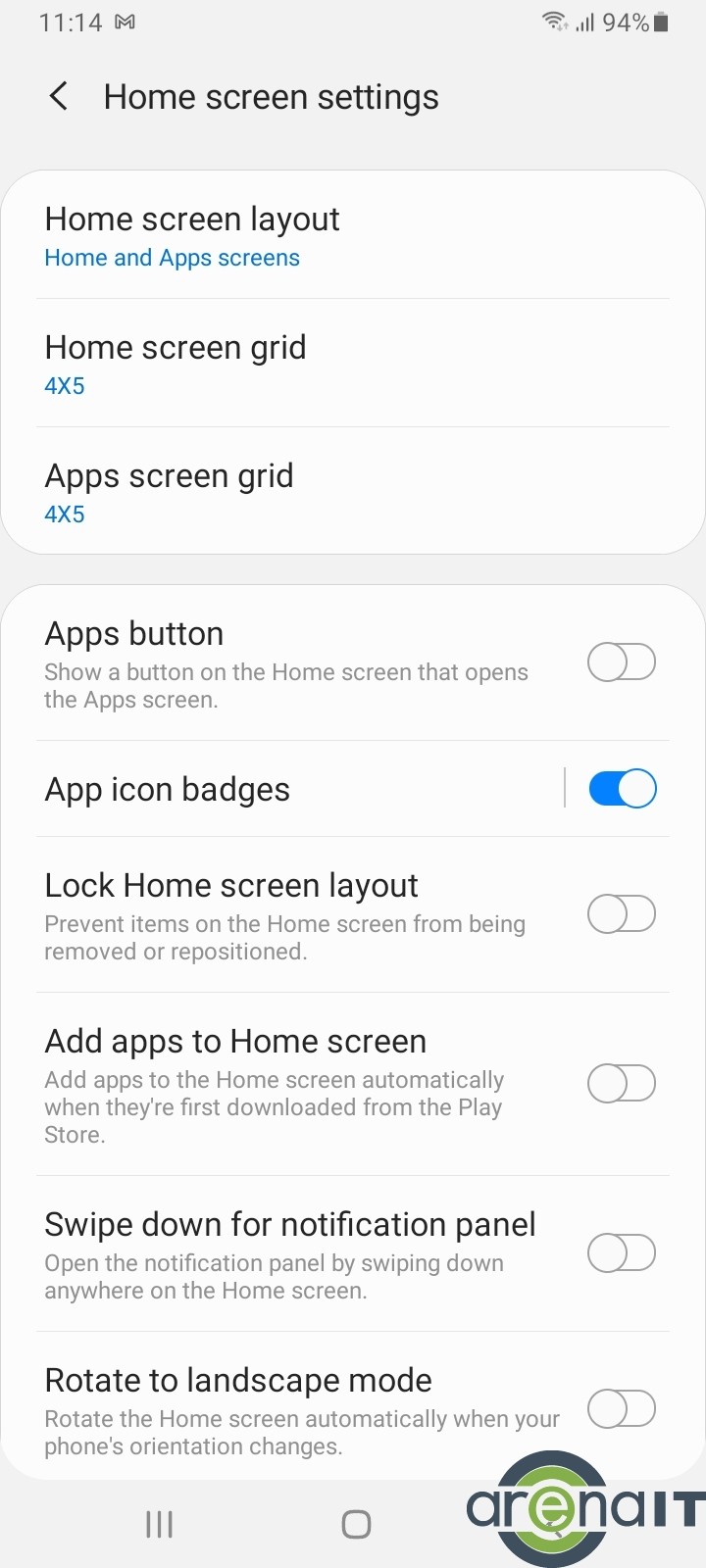This screenshot has width=706, height=1568.
Task: Enable the Apps button toggle
Action: (621, 662)
